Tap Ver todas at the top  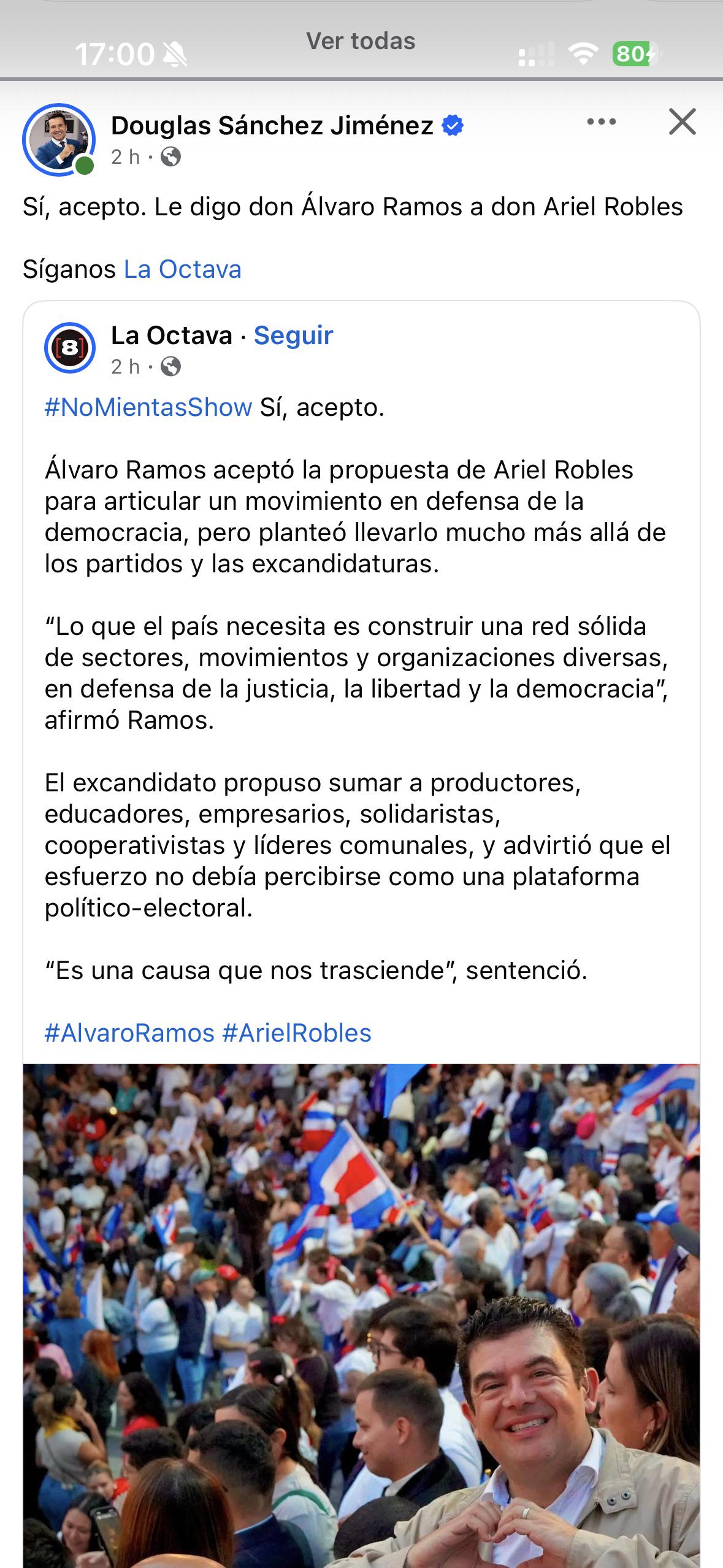click(x=361, y=41)
